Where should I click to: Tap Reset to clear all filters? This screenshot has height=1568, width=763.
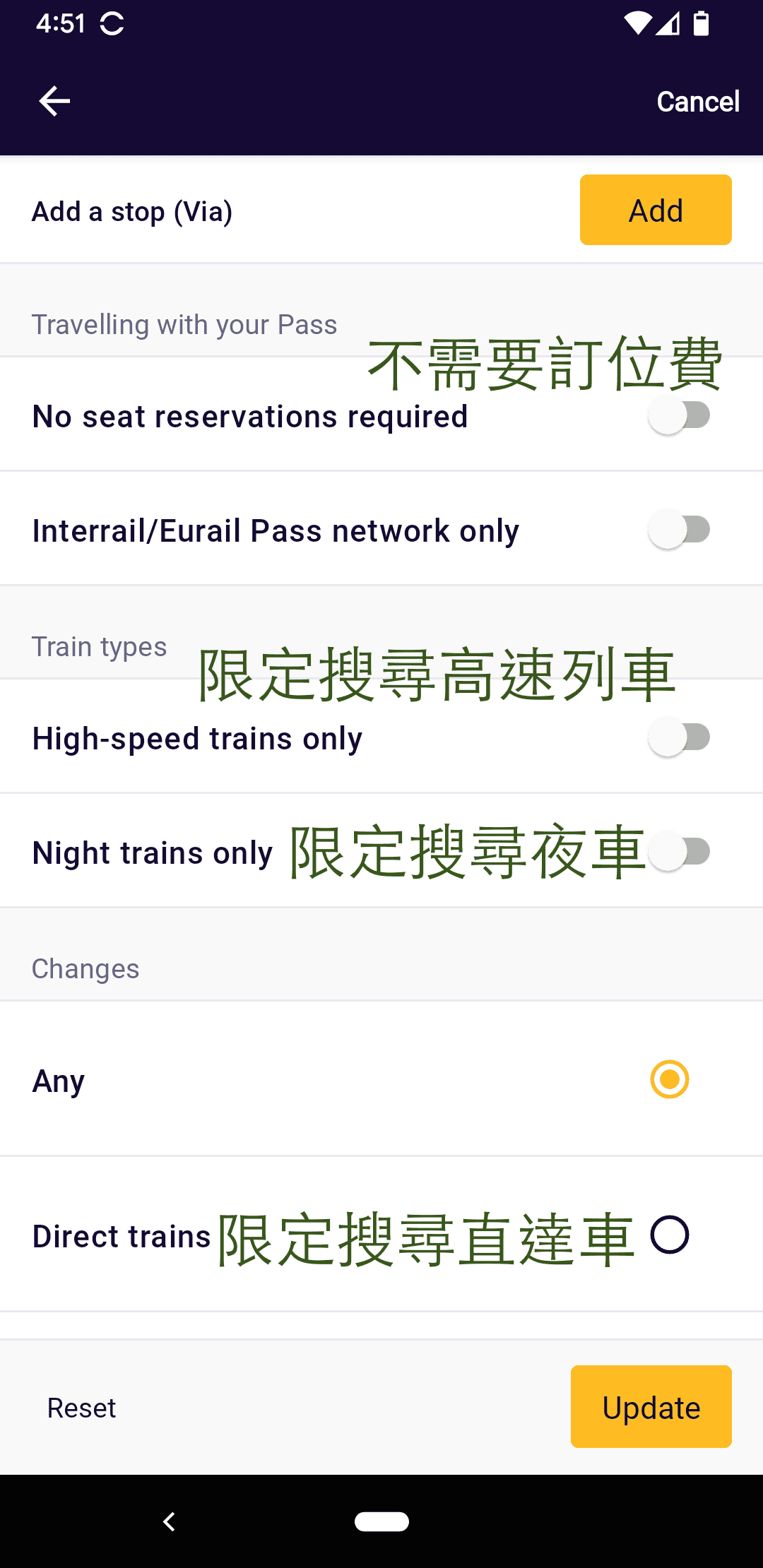point(81,1407)
